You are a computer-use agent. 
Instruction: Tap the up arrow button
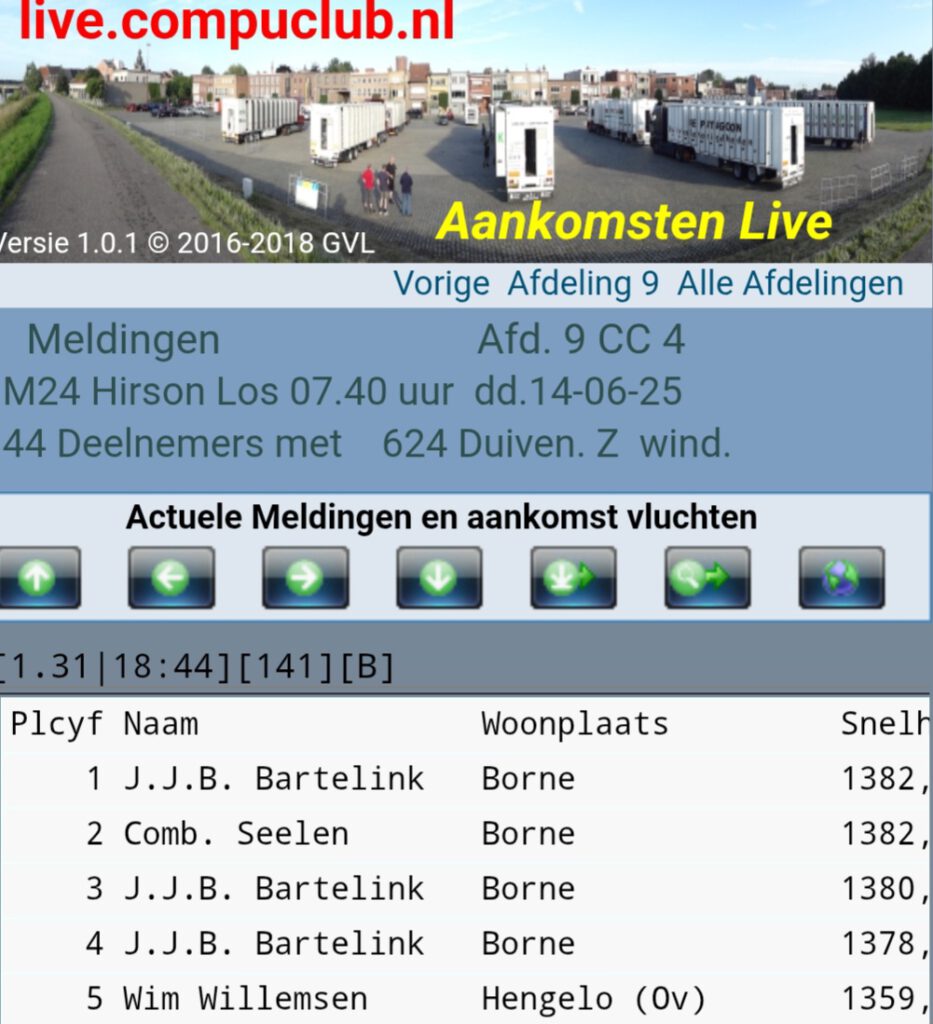[x=38, y=577]
